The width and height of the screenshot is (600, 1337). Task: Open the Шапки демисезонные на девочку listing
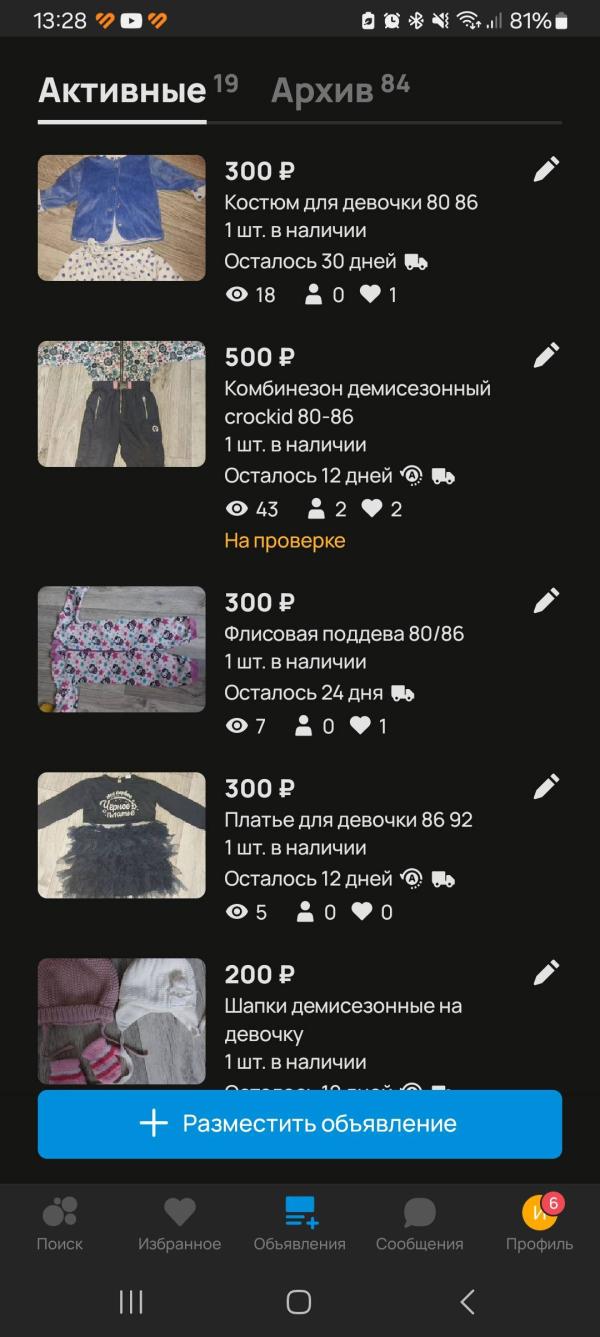pos(343,1019)
